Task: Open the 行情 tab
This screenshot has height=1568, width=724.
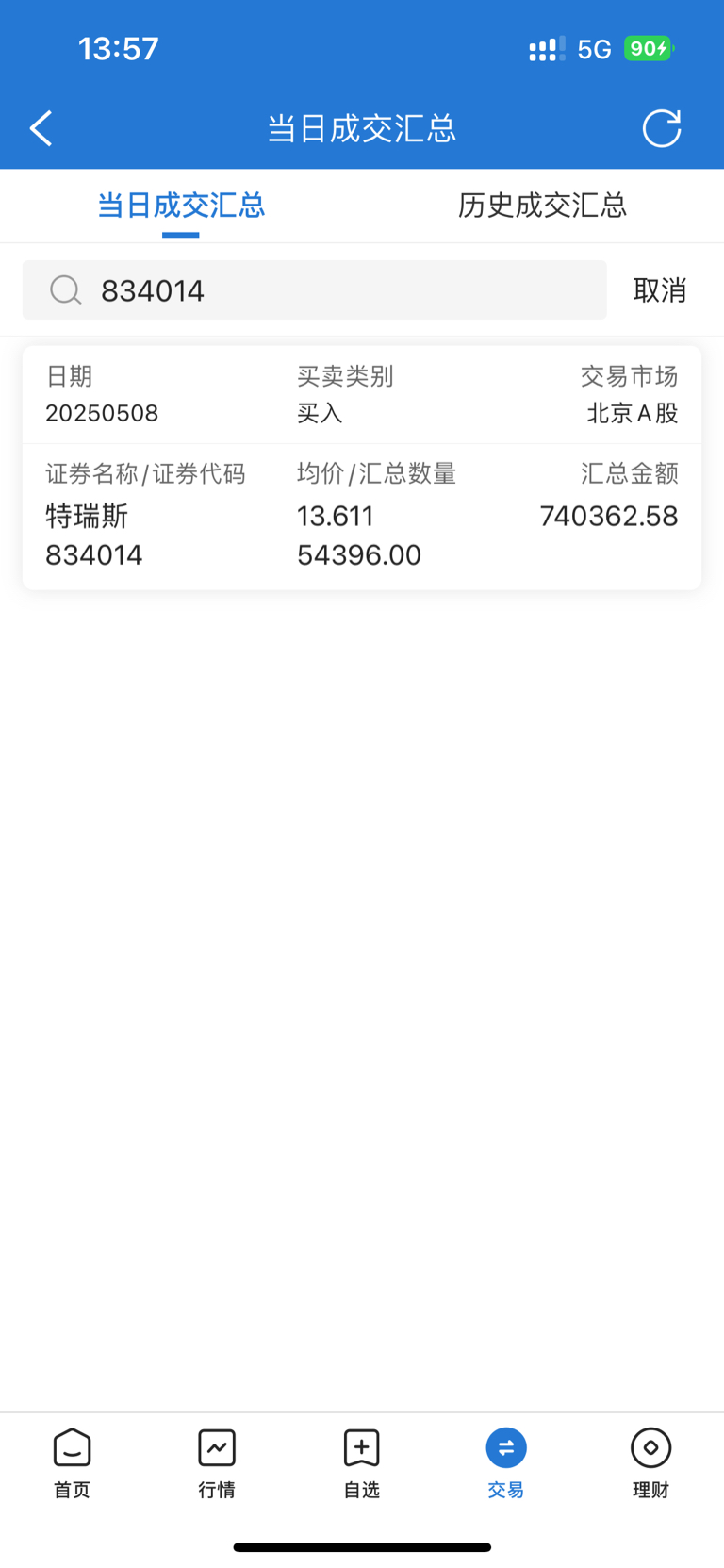Action: pyautogui.click(x=217, y=1462)
